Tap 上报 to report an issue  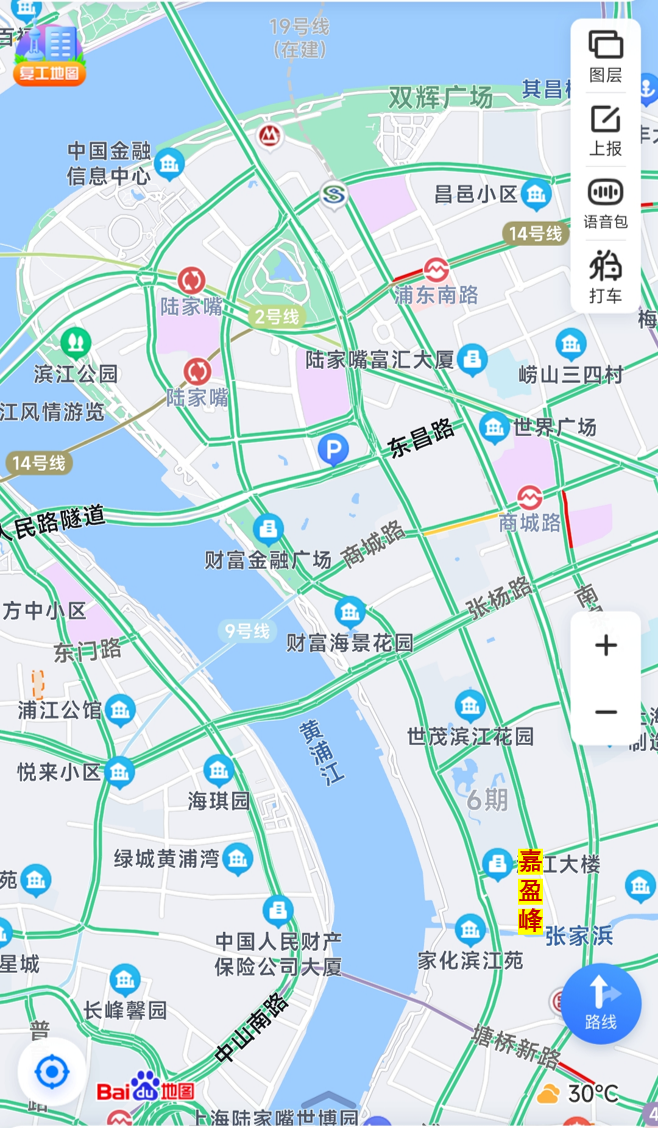click(x=605, y=129)
